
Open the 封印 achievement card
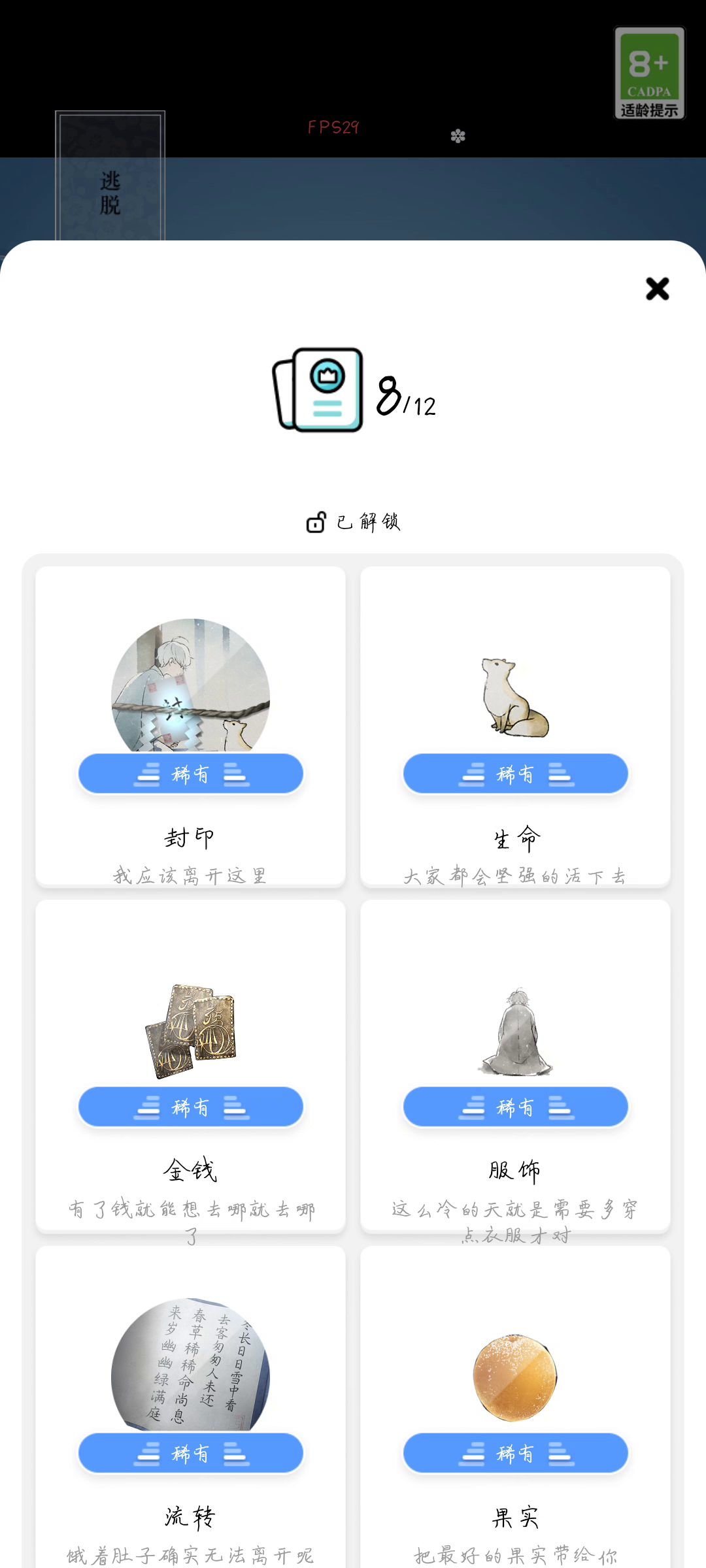(x=190, y=726)
